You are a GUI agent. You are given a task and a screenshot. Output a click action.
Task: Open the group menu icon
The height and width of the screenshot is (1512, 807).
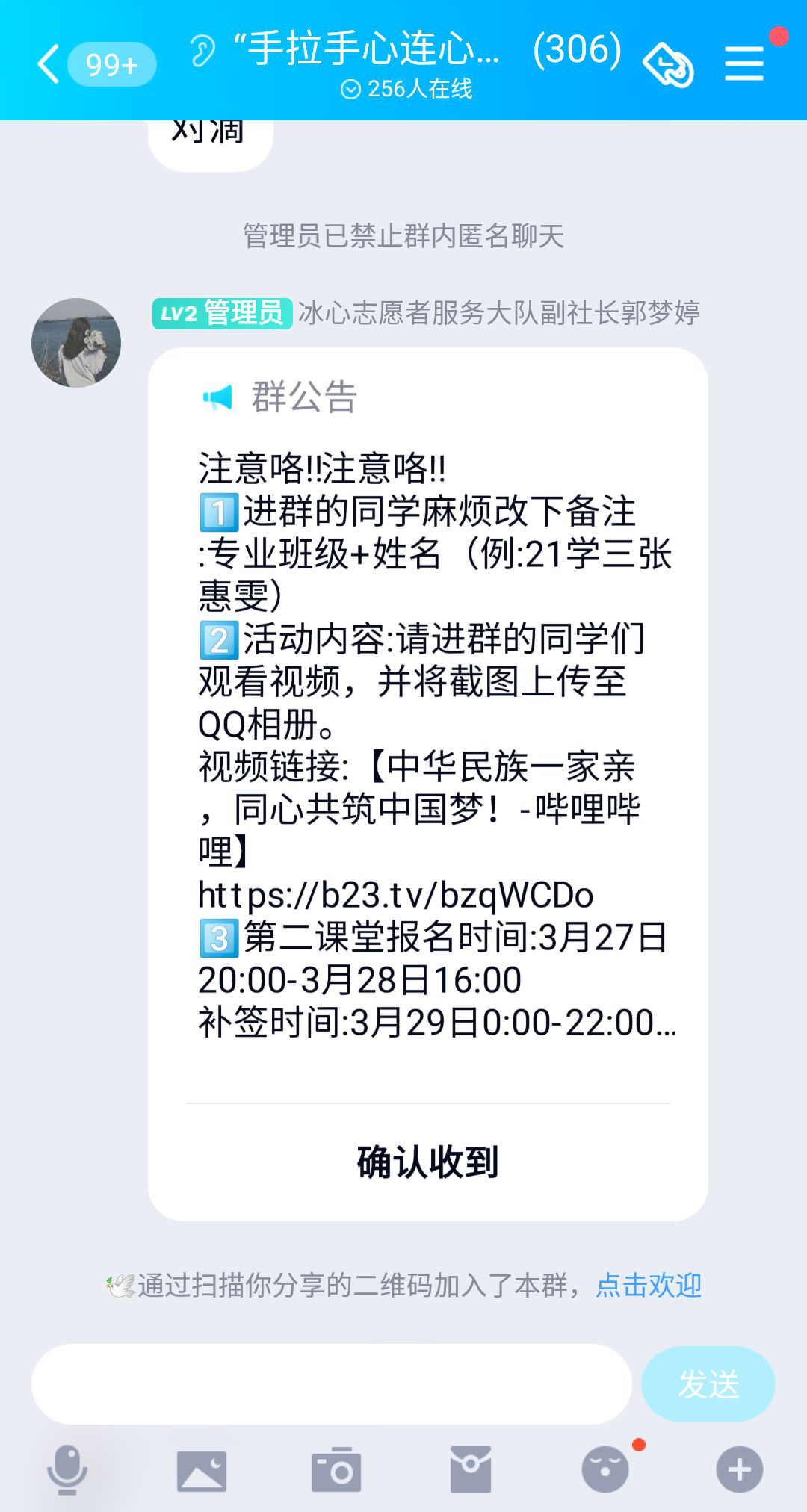click(744, 63)
